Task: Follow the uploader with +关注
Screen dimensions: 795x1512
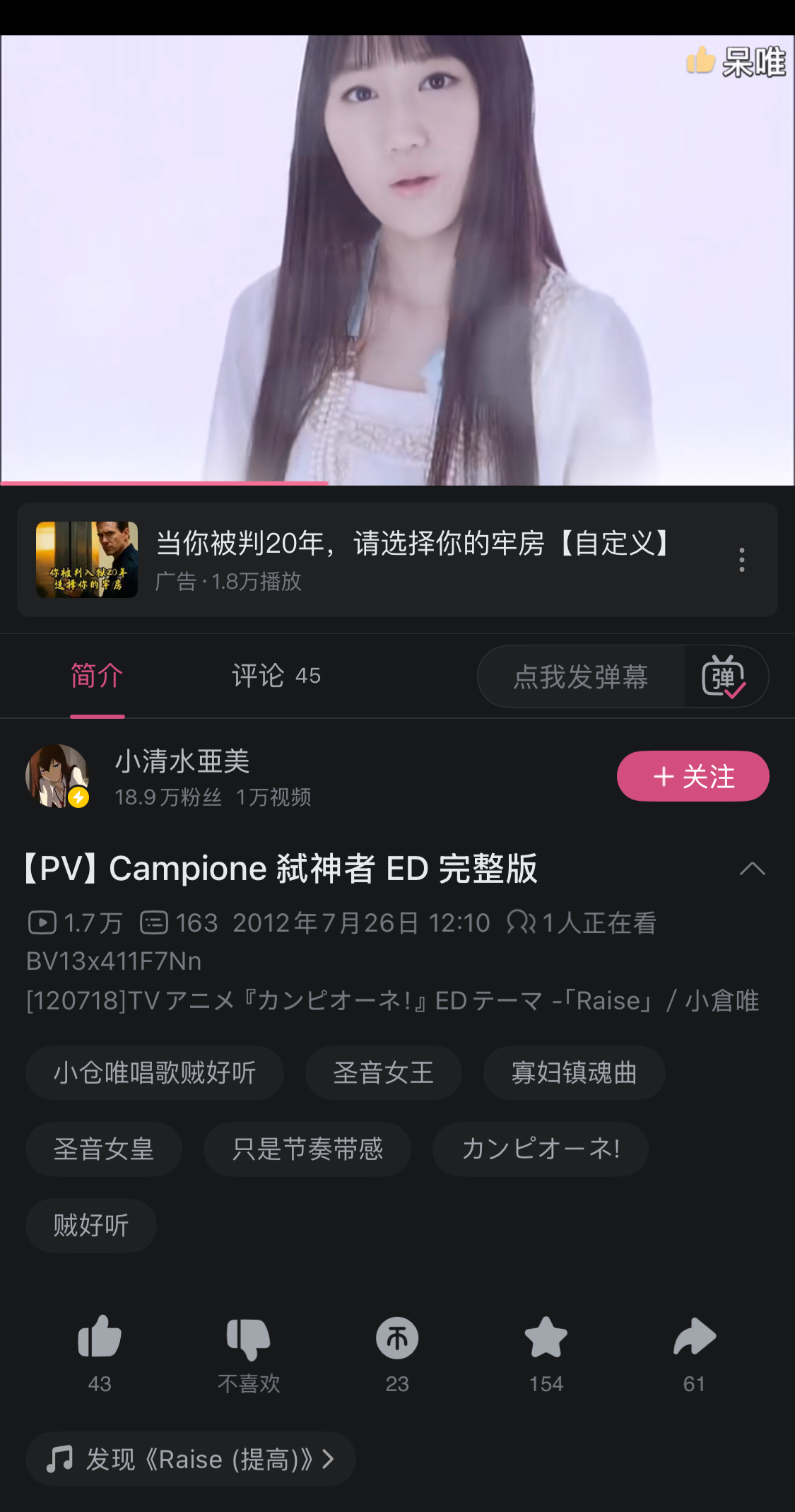Action: coord(693,776)
